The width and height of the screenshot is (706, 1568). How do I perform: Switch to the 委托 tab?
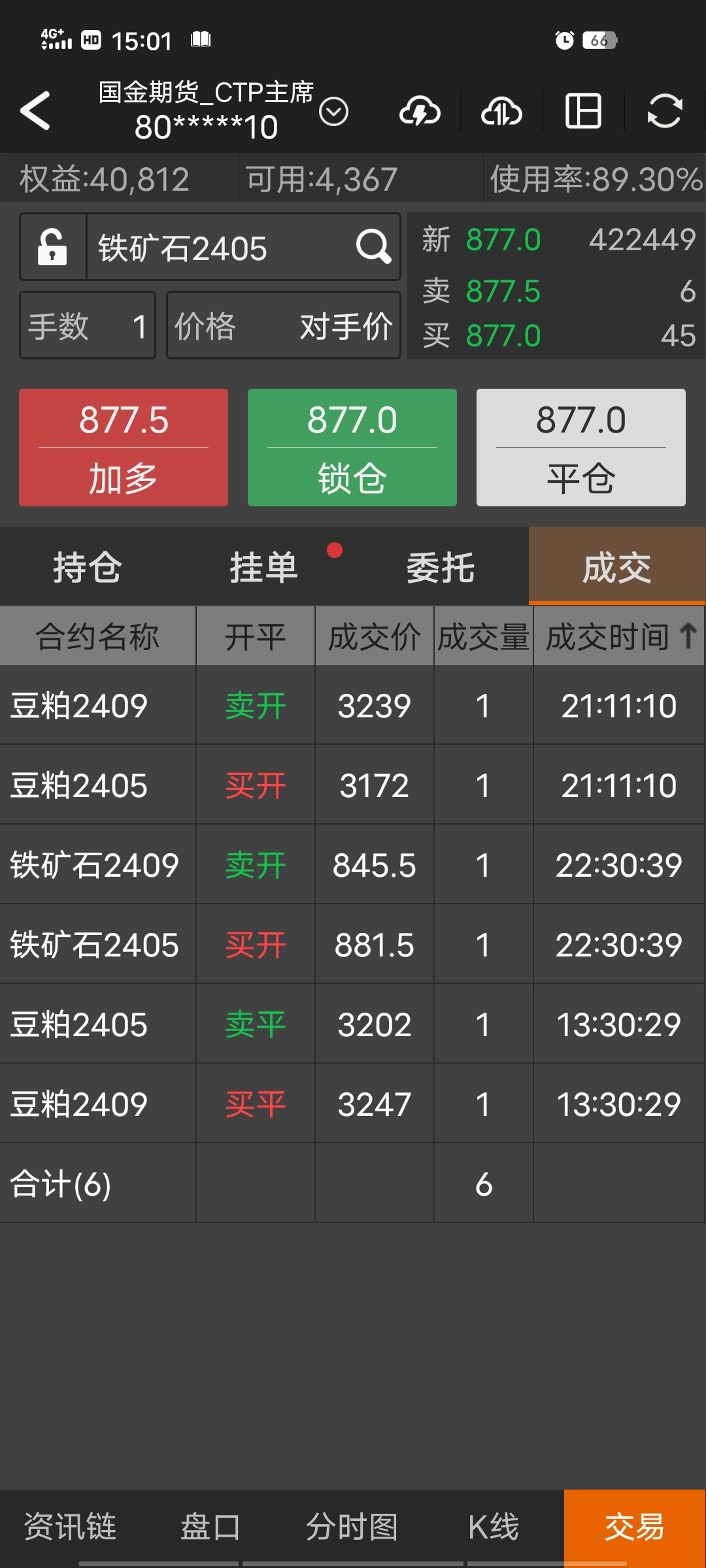(441, 566)
